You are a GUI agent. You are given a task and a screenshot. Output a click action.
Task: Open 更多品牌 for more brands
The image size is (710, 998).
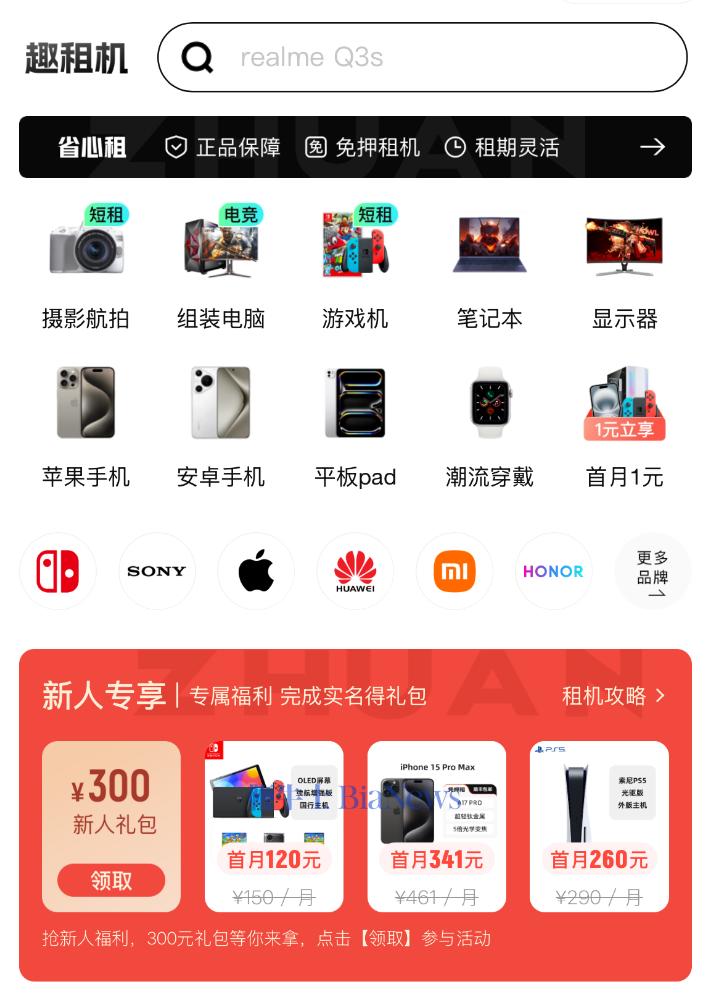click(652, 573)
